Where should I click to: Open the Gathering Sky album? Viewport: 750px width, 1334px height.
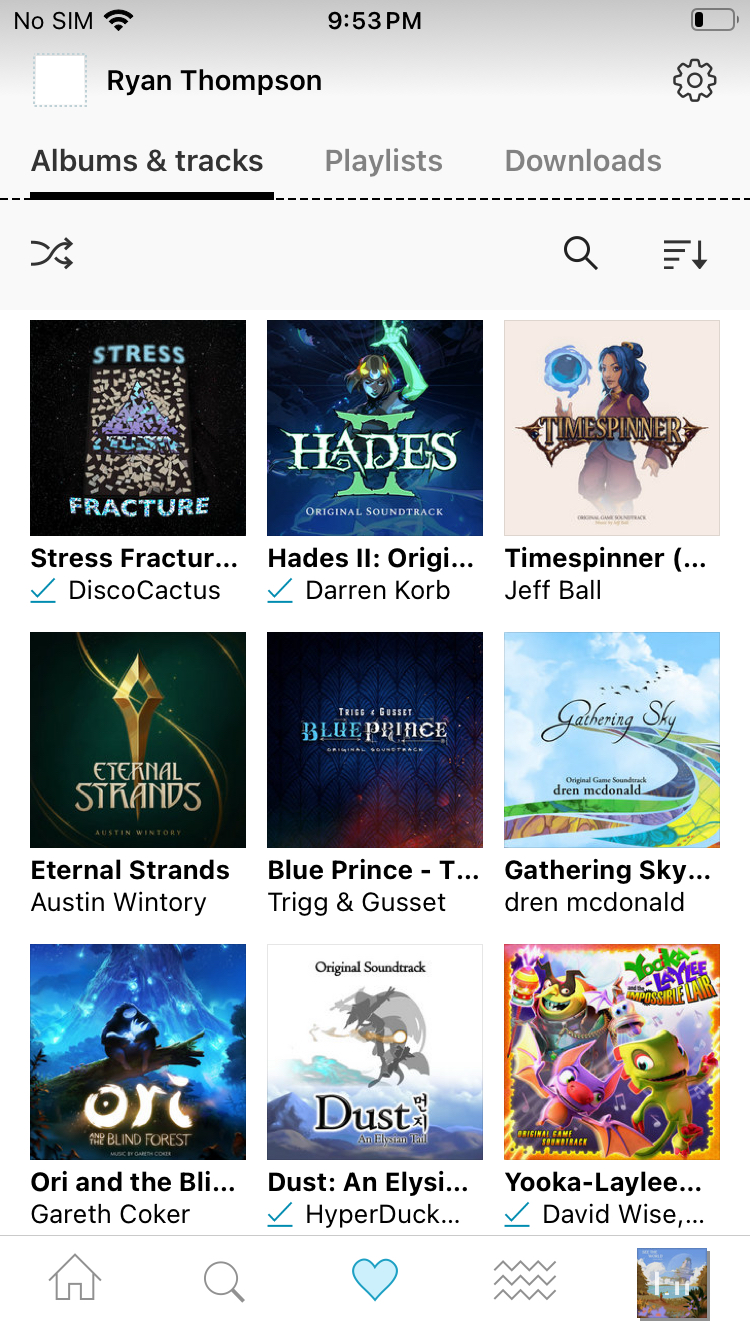[x=612, y=740]
